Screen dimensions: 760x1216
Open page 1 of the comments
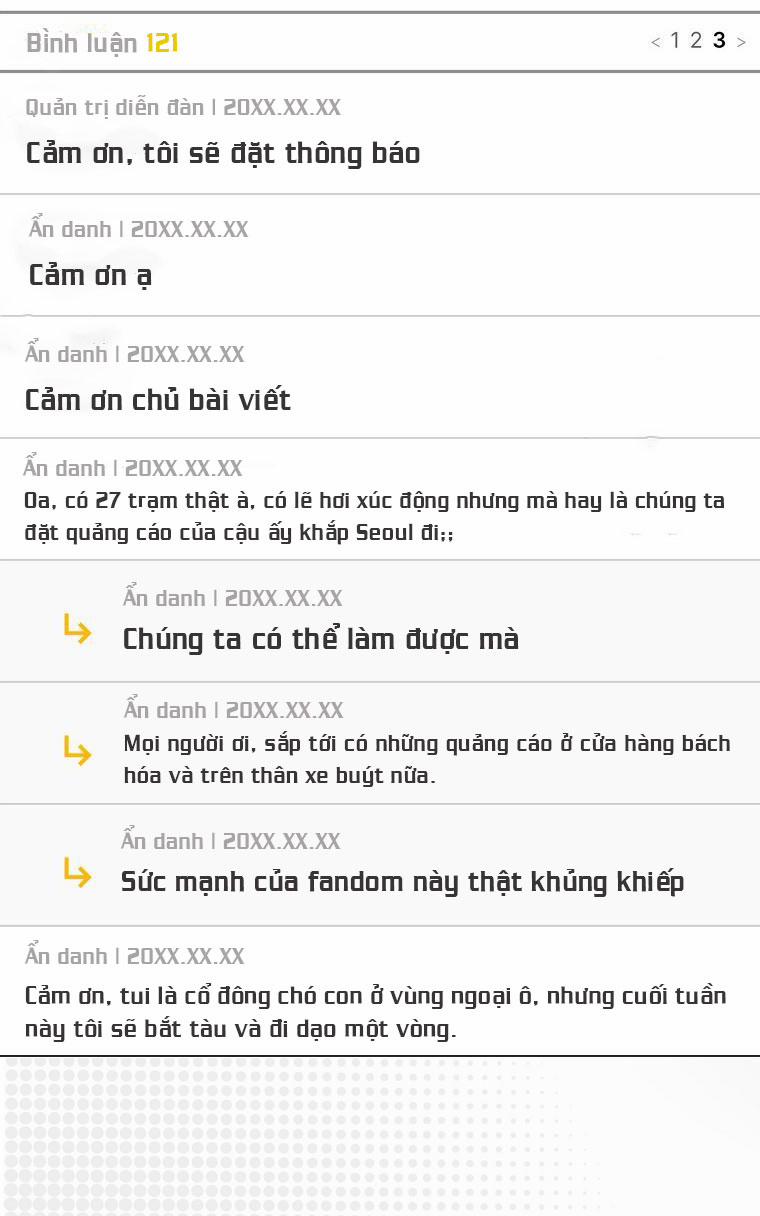(x=678, y=42)
